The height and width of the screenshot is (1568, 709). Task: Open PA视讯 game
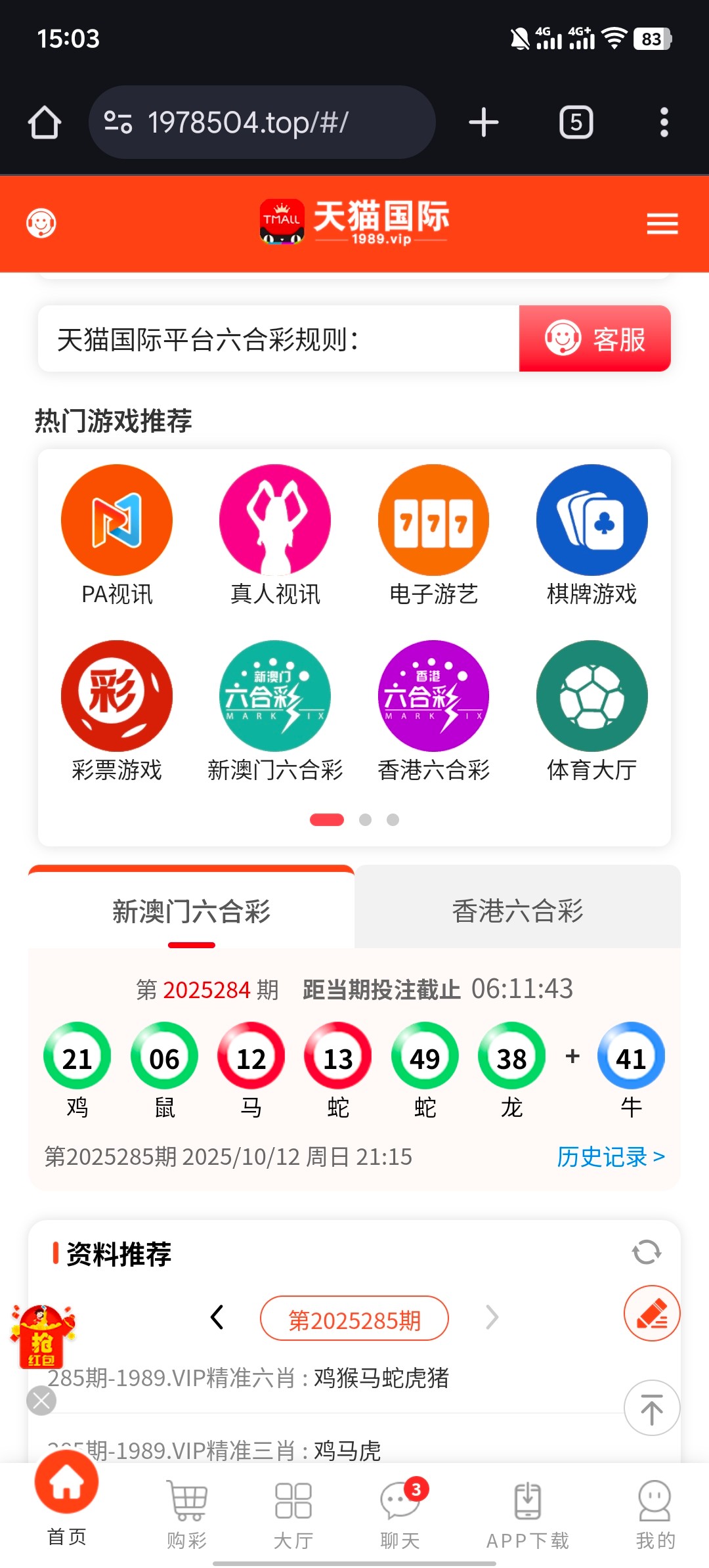[117, 520]
